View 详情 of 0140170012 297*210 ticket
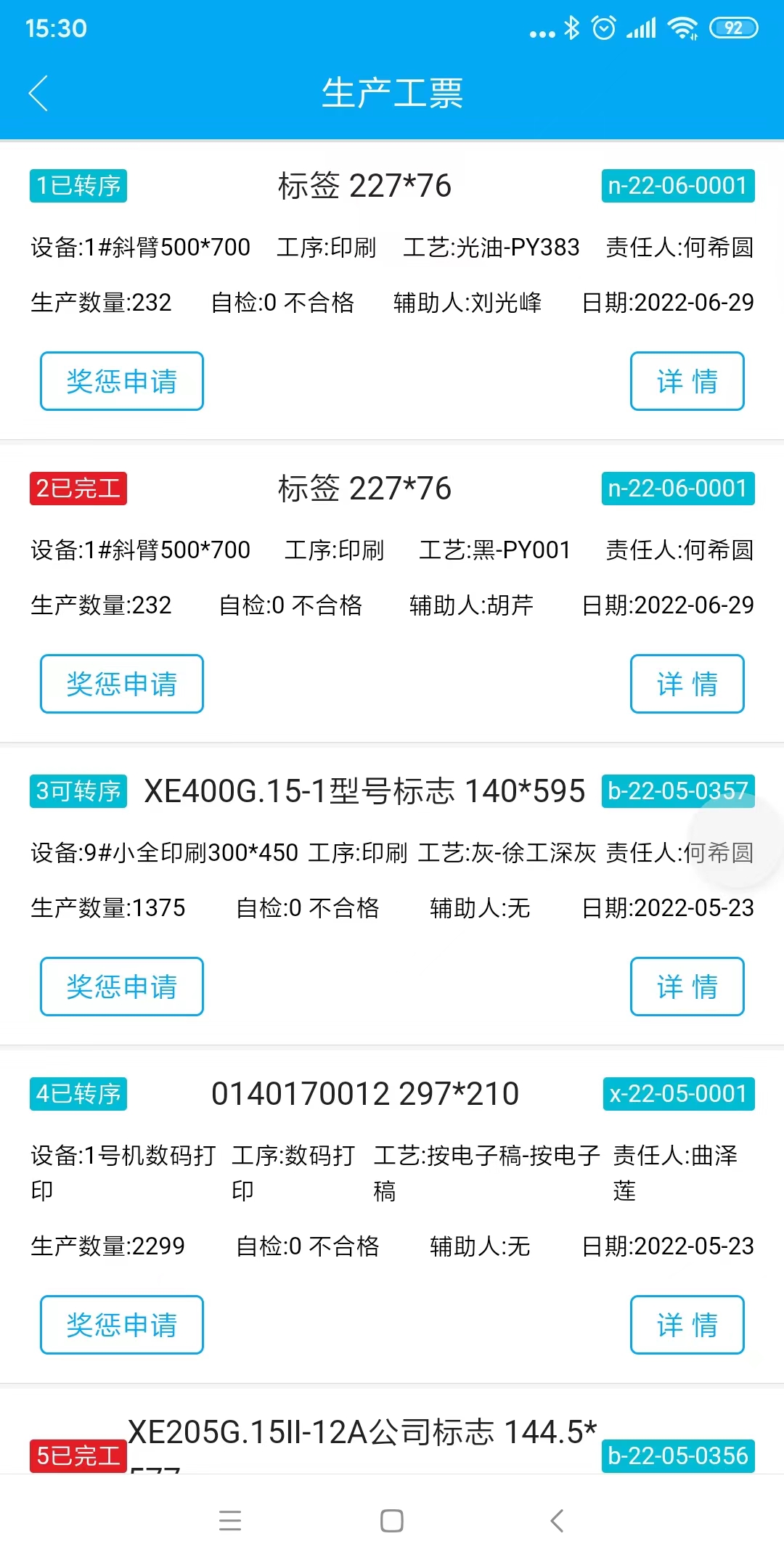This screenshot has width=784, height=1568. click(x=687, y=1325)
